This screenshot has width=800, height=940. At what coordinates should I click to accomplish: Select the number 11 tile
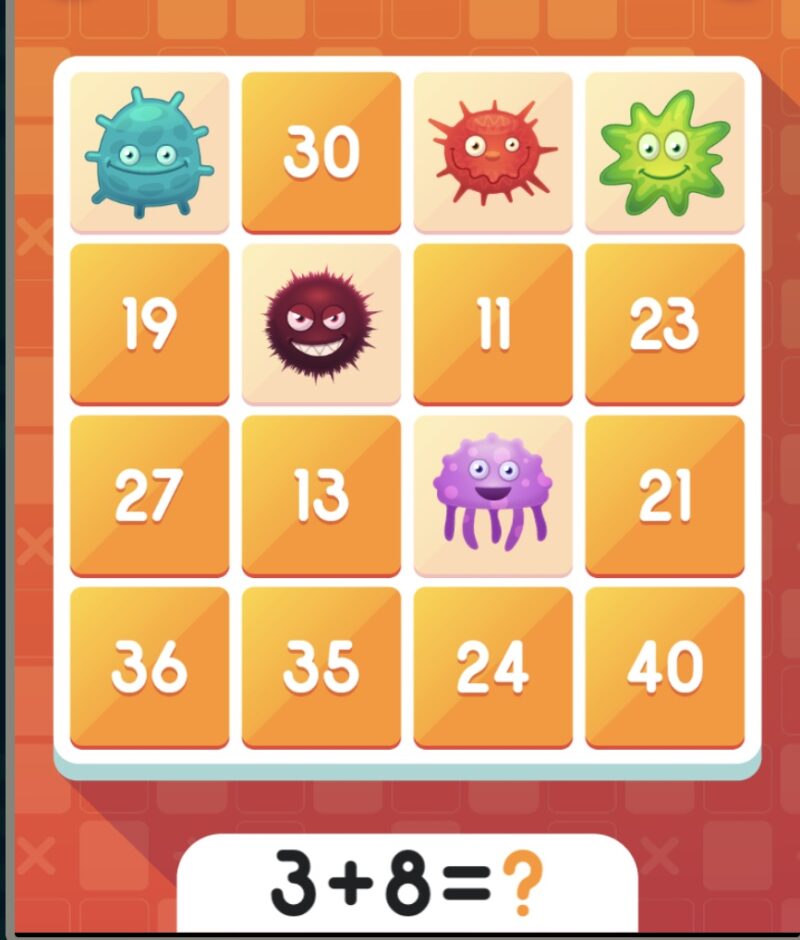pos(493,324)
